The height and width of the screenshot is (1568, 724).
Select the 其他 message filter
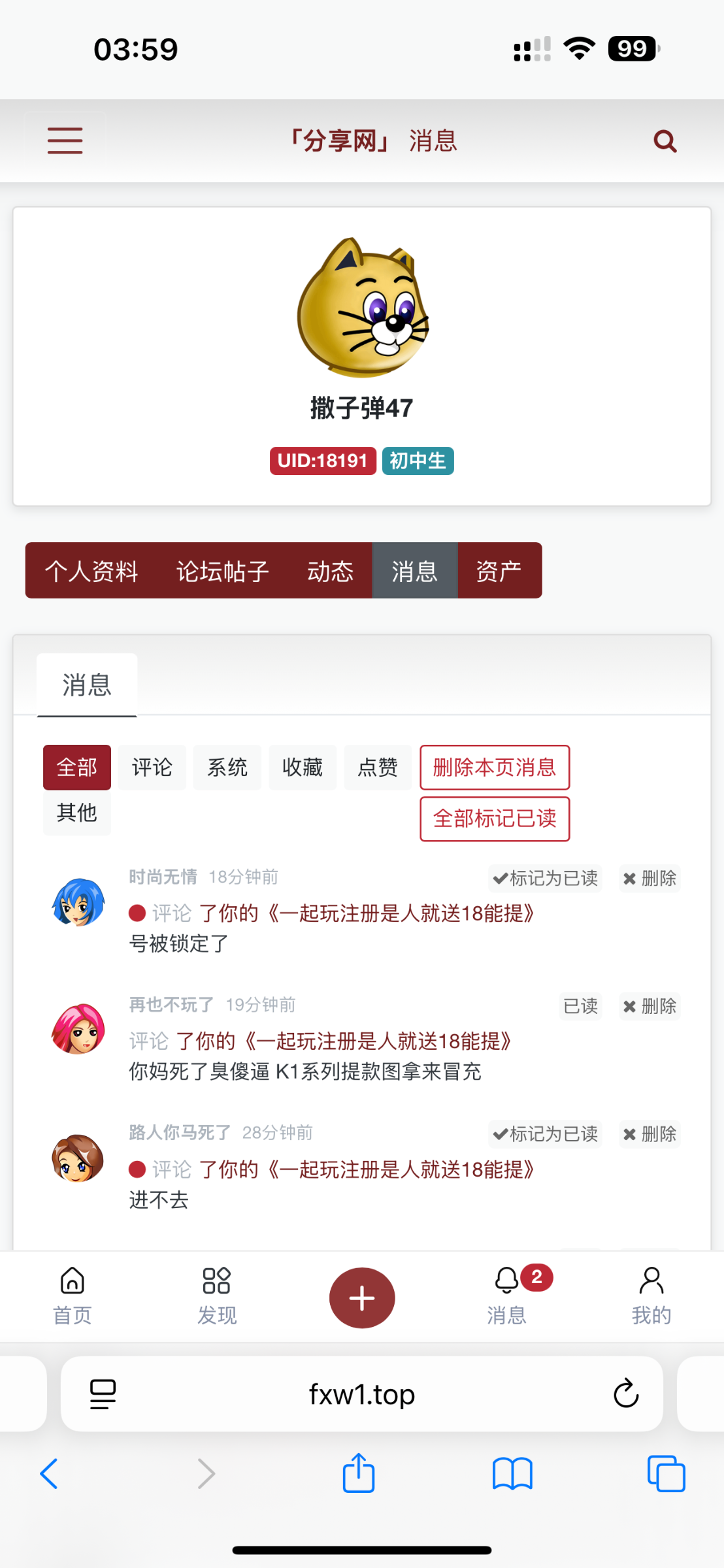click(77, 813)
